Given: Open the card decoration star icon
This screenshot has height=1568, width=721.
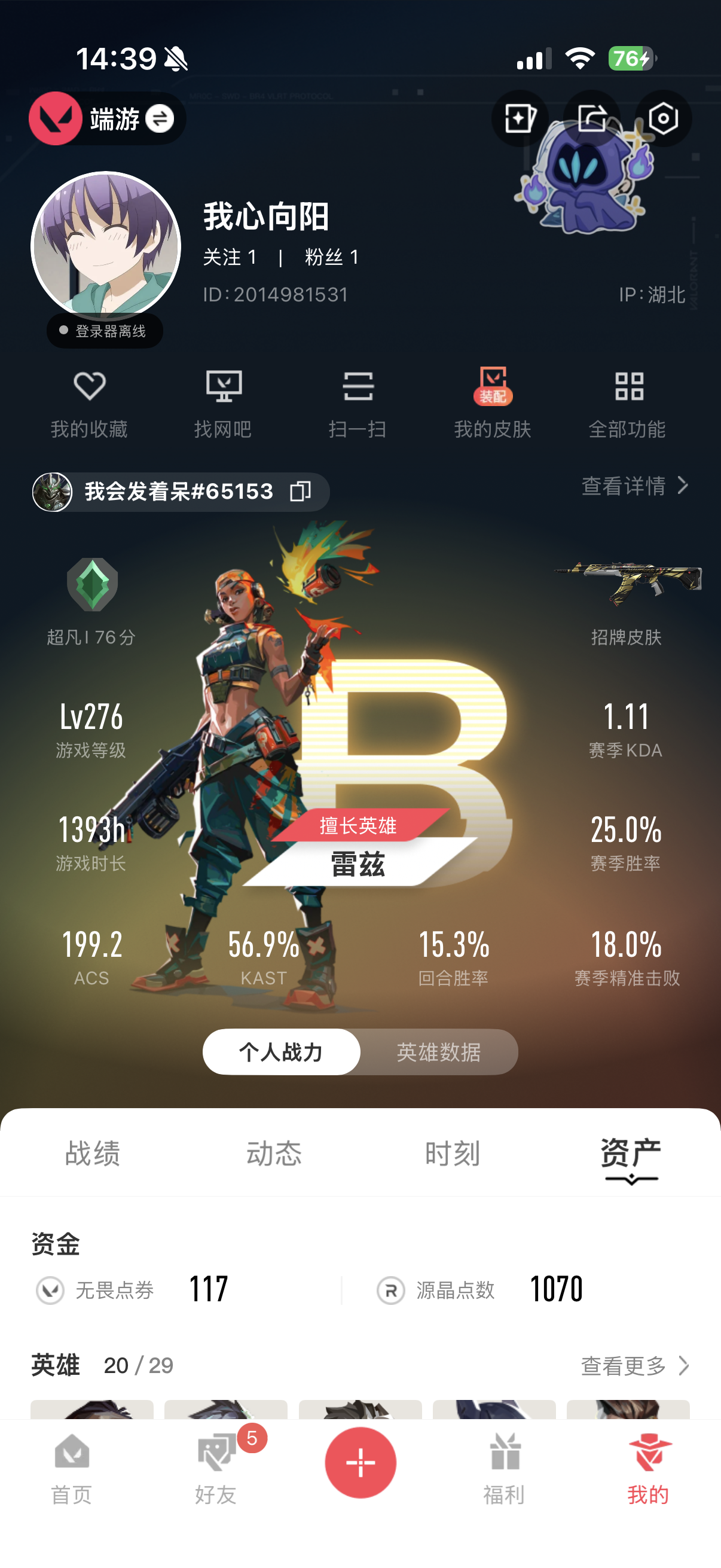Looking at the screenshot, I should pyautogui.click(x=519, y=118).
